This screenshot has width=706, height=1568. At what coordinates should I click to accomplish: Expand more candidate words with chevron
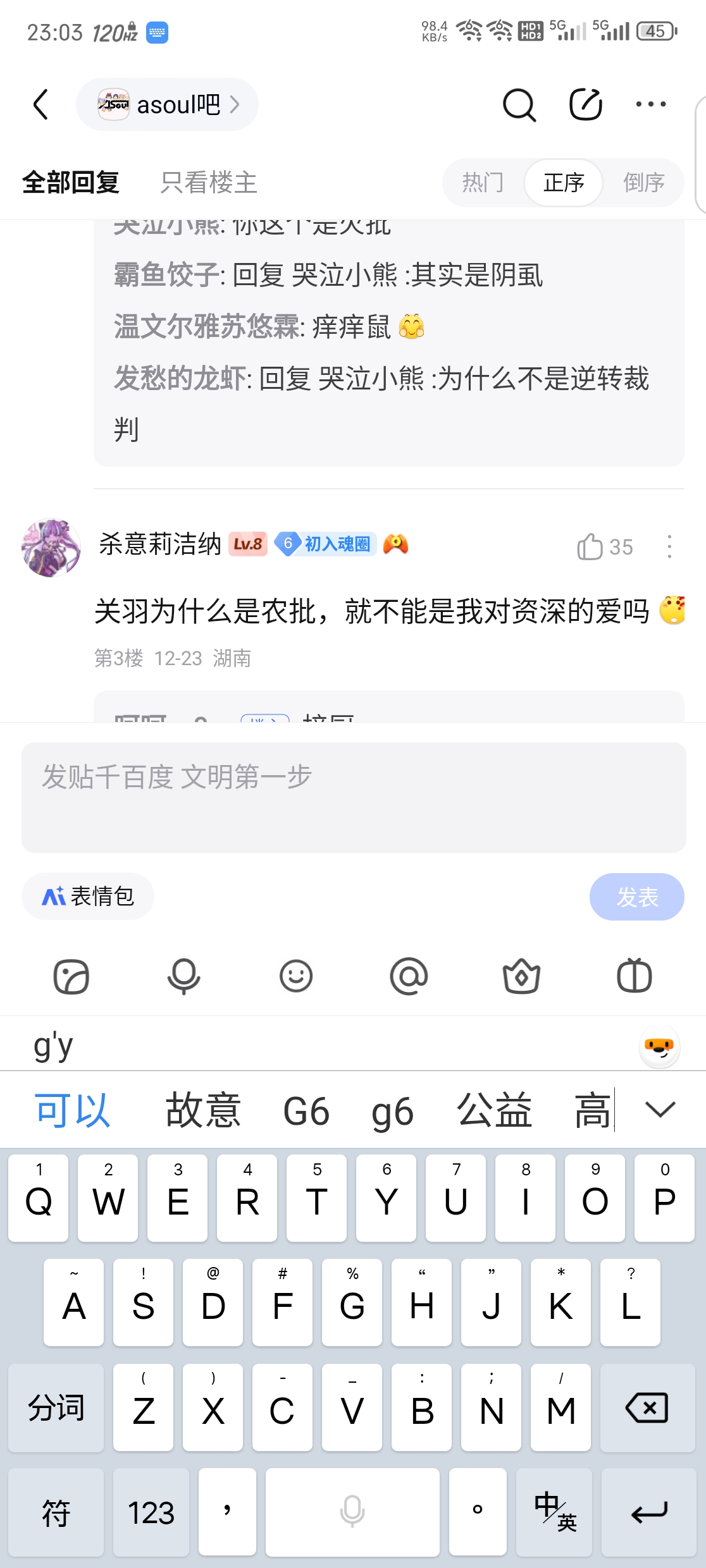(x=660, y=1109)
